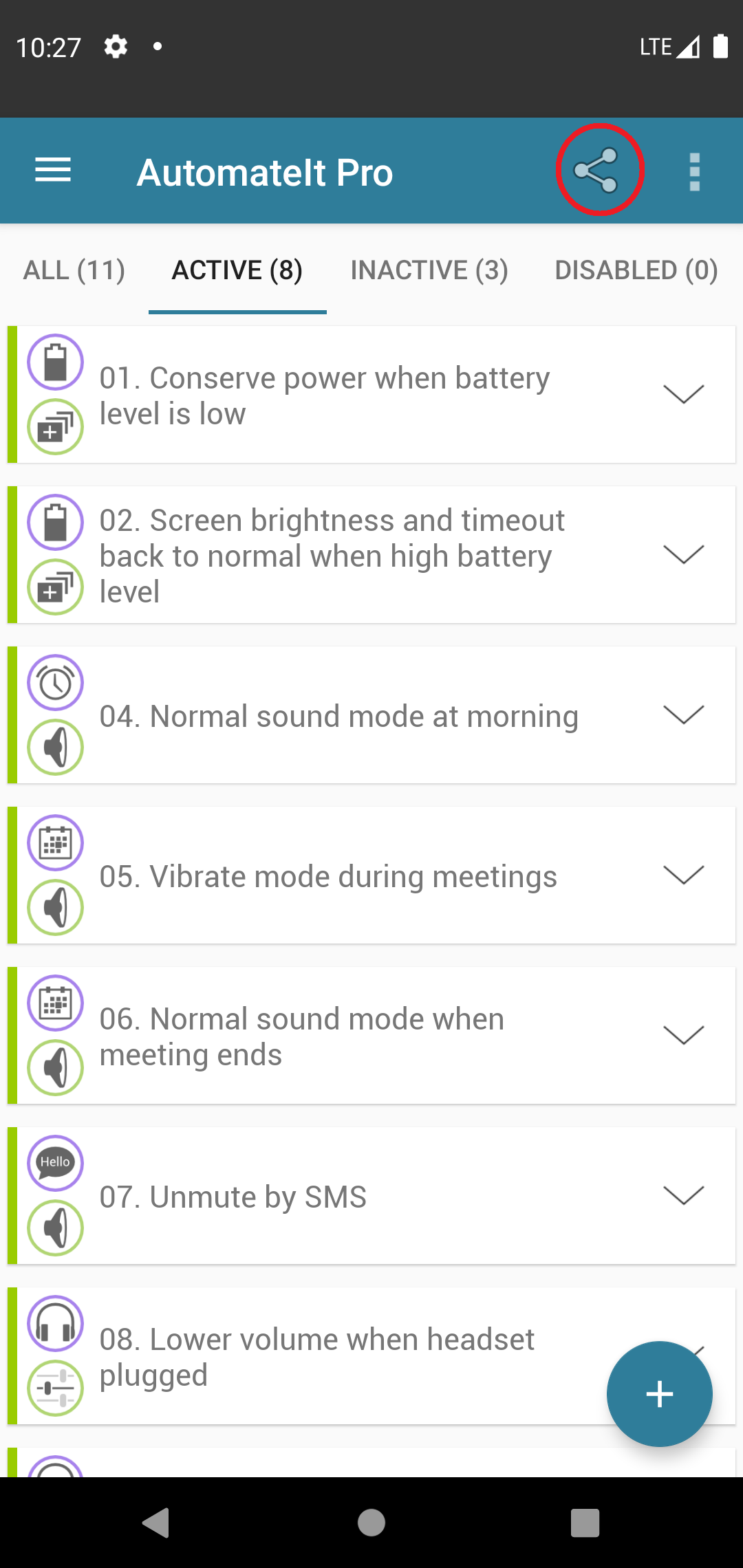This screenshot has height=1568, width=743.
Task: Add a new rule with plus button
Action: [x=659, y=1394]
